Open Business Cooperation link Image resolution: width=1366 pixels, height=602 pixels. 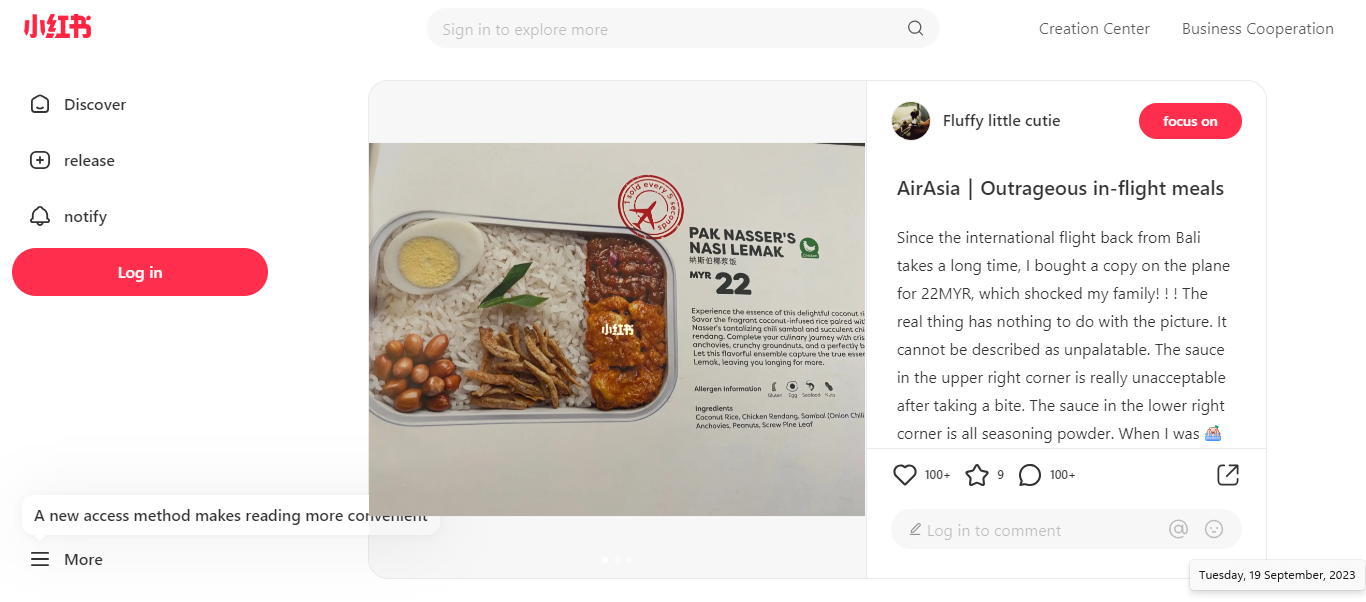[1257, 29]
